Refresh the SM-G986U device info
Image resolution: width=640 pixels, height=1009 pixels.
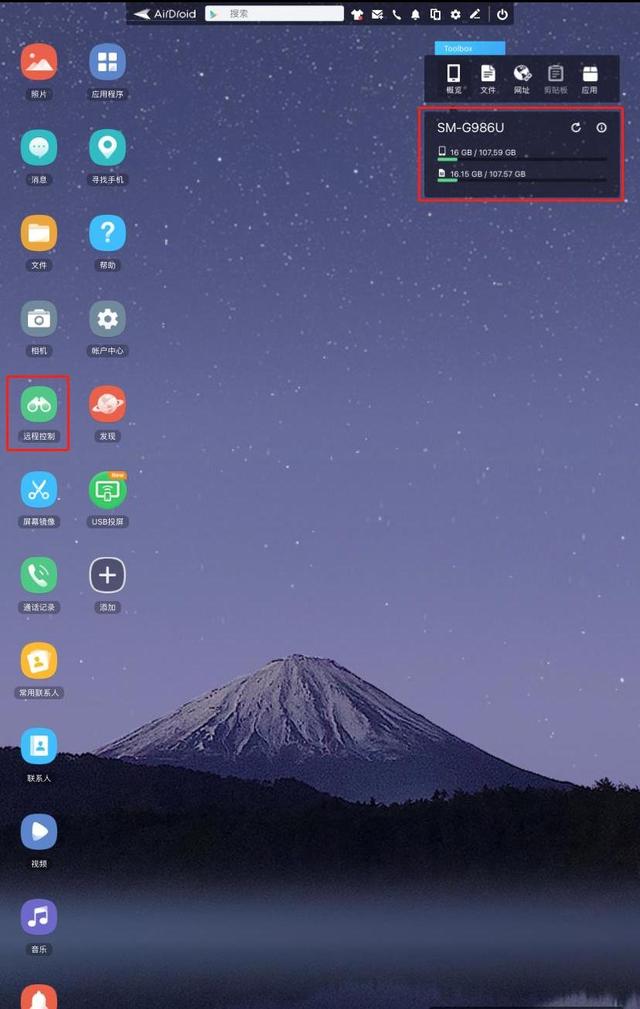point(575,128)
